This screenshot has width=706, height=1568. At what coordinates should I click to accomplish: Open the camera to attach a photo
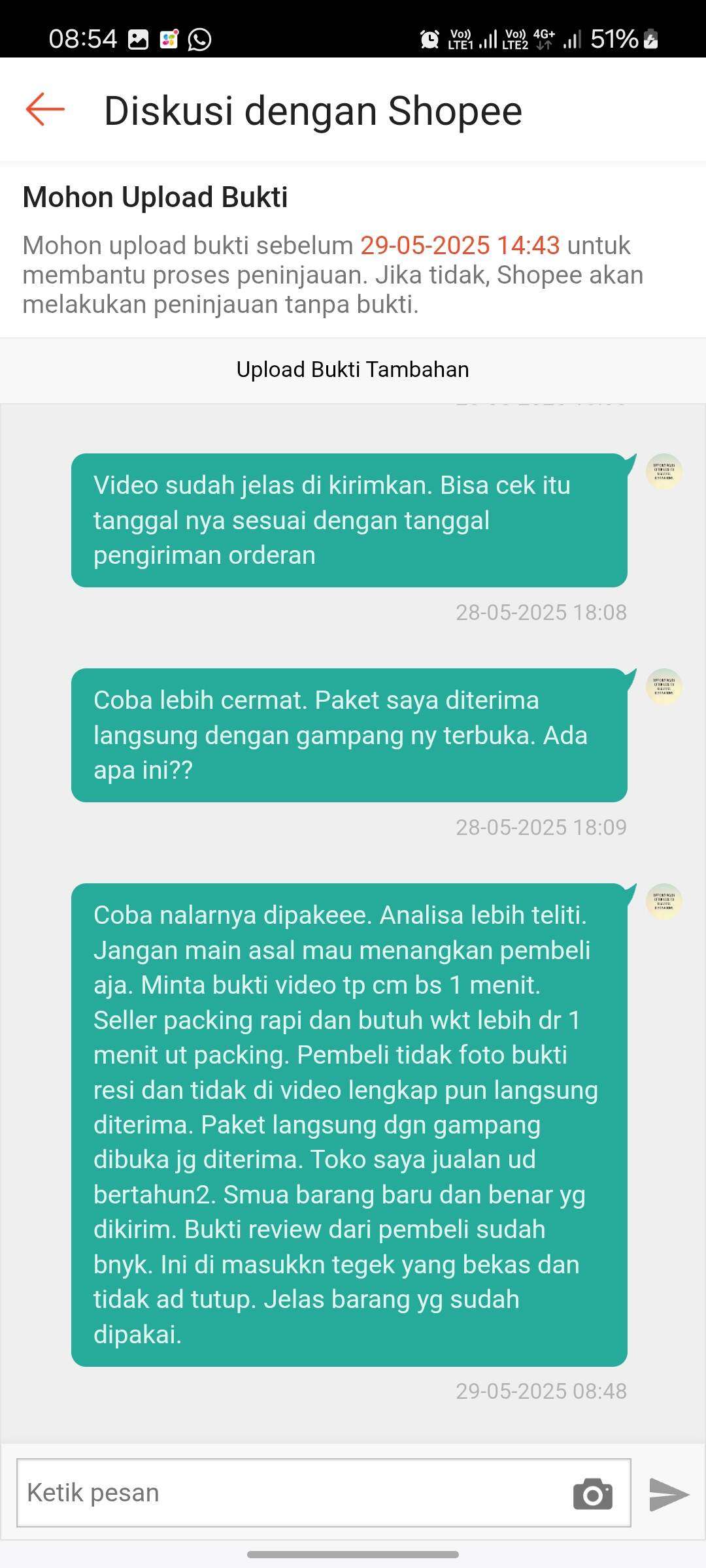coord(592,1494)
